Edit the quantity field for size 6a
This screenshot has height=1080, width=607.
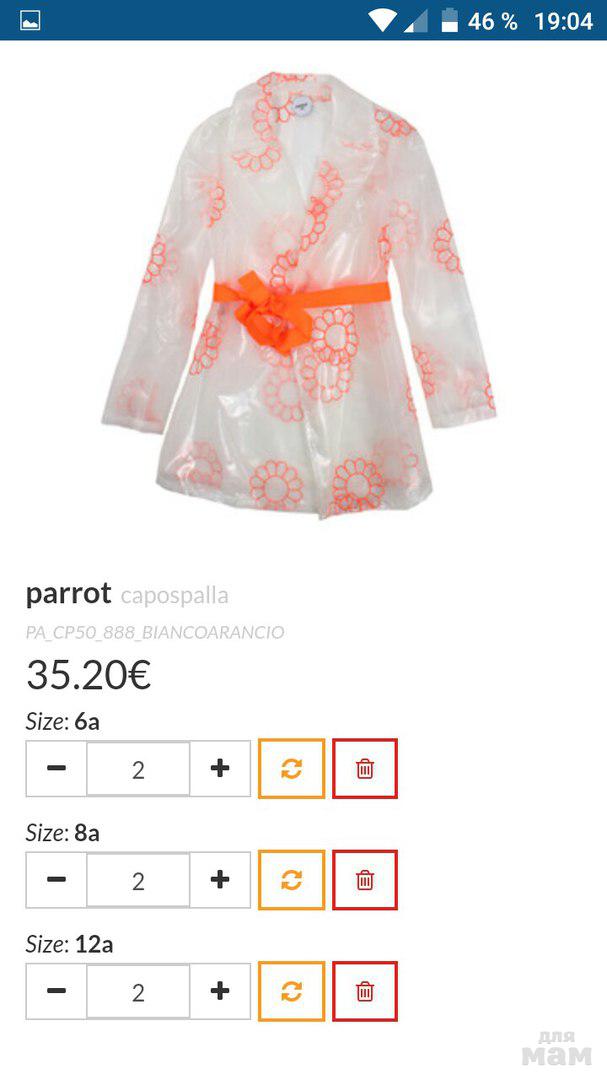pos(138,768)
